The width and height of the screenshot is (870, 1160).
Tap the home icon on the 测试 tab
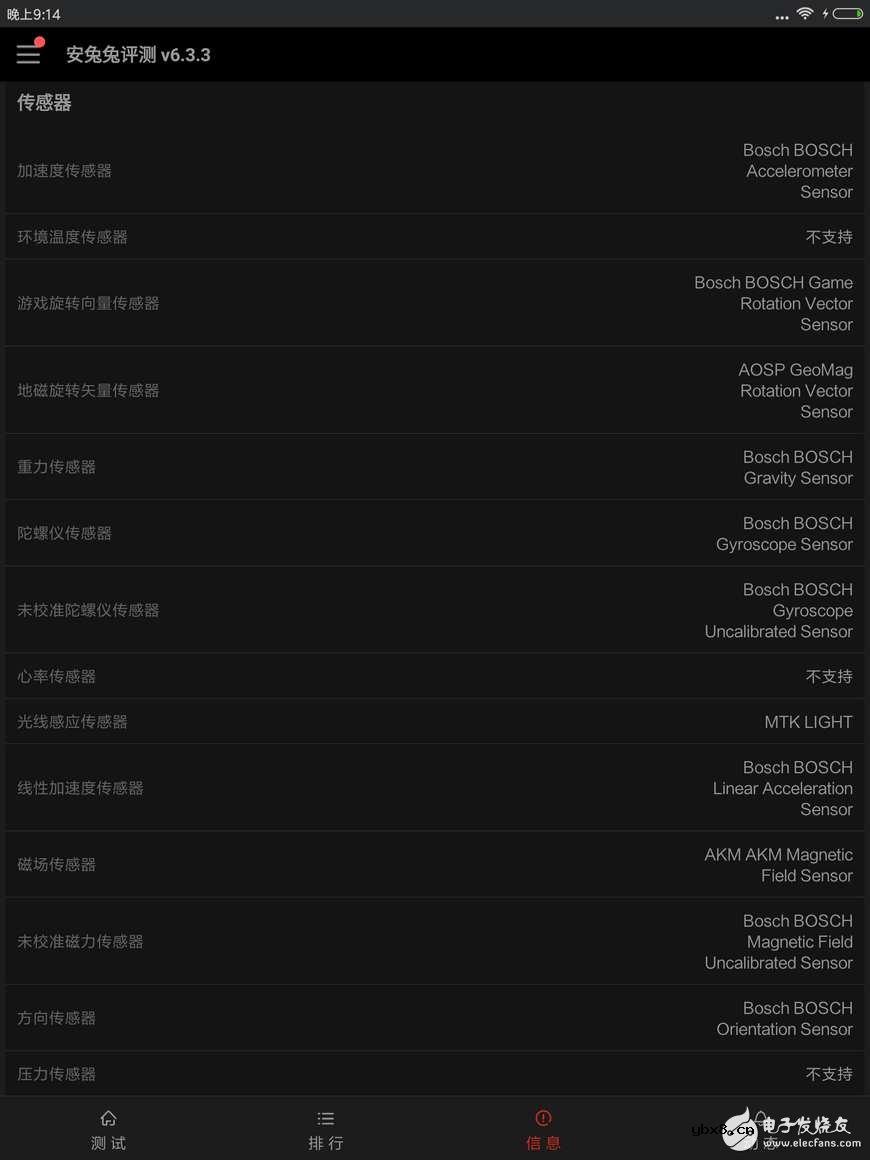pyautogui.click(x=108, y=1118)
